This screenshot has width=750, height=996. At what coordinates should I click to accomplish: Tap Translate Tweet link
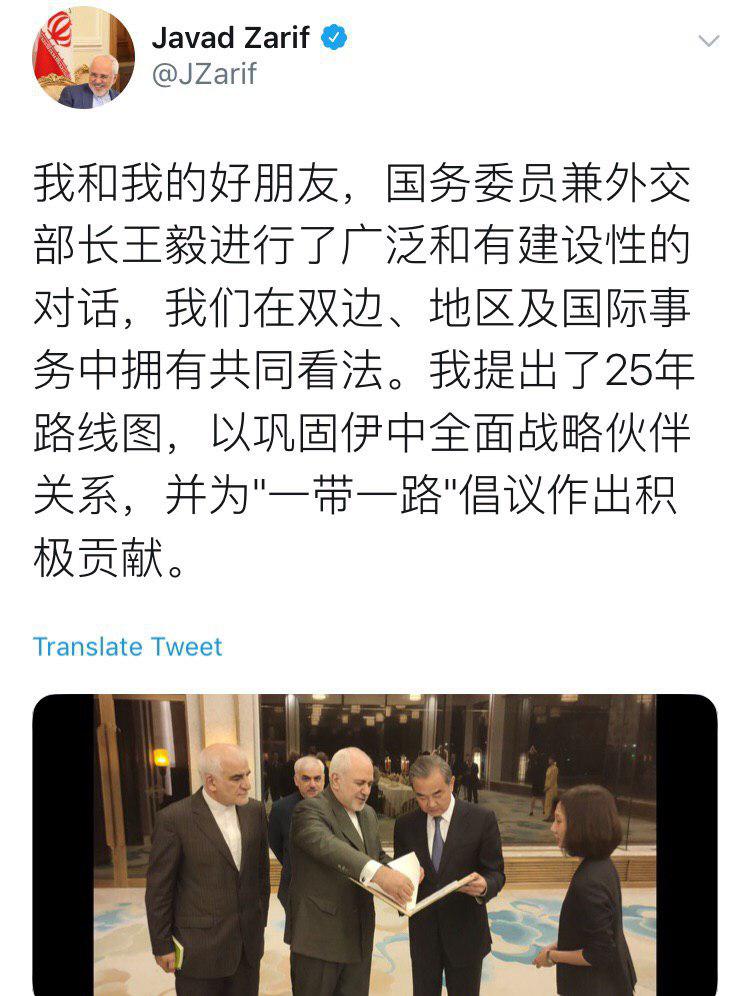click(x=127, y=646)
